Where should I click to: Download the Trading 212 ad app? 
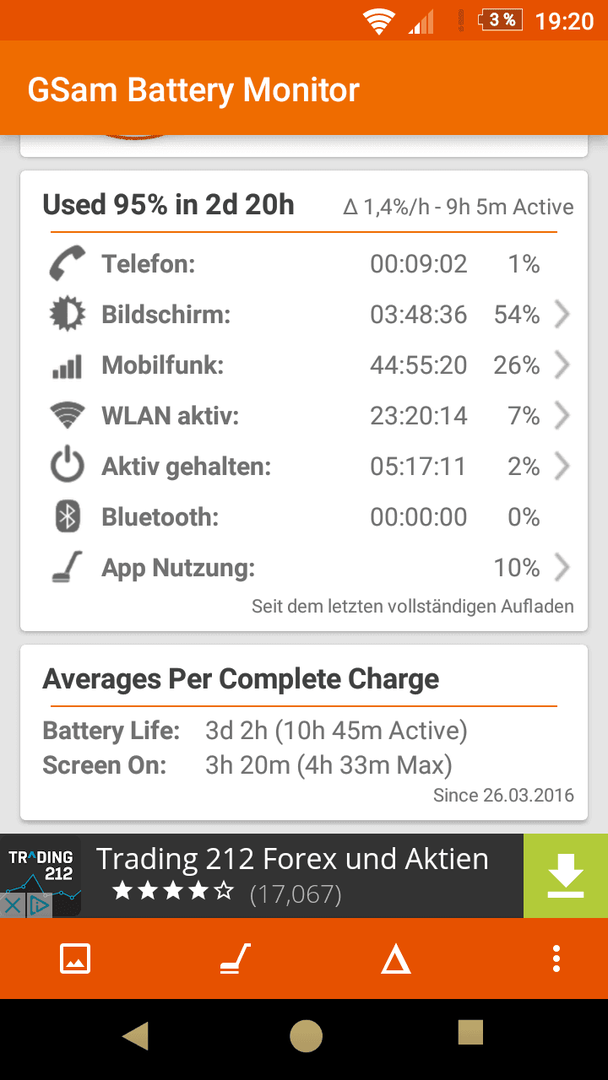[565, 875]
